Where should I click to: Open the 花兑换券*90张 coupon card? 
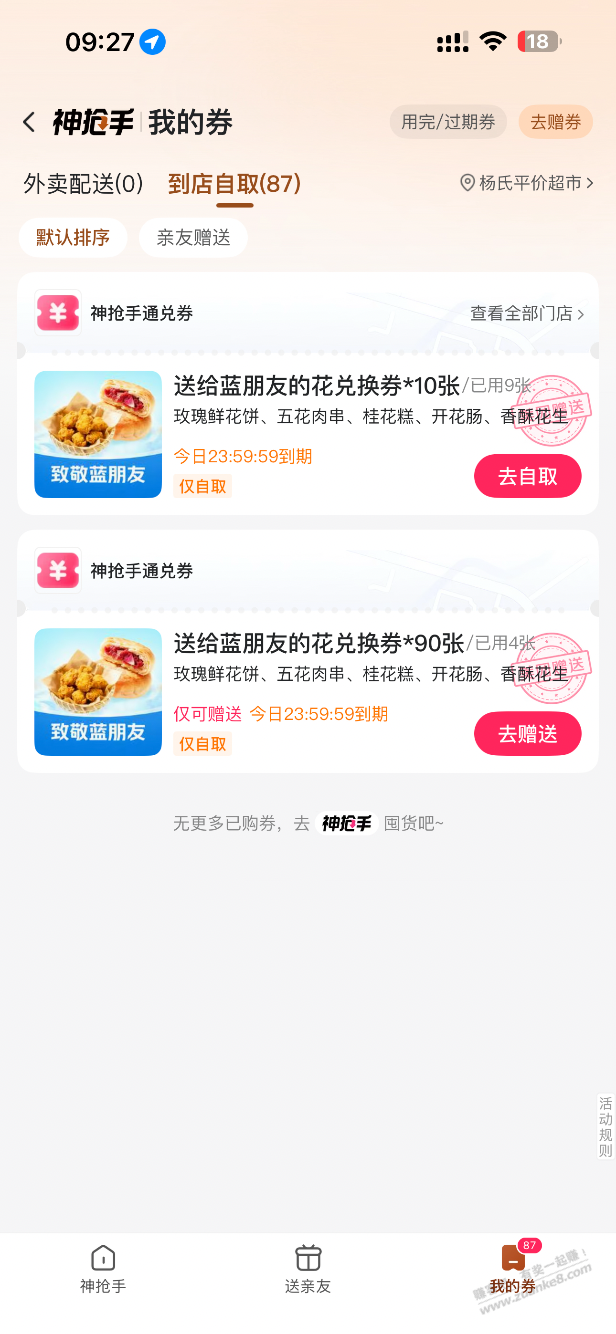click(x=316, y=644)
